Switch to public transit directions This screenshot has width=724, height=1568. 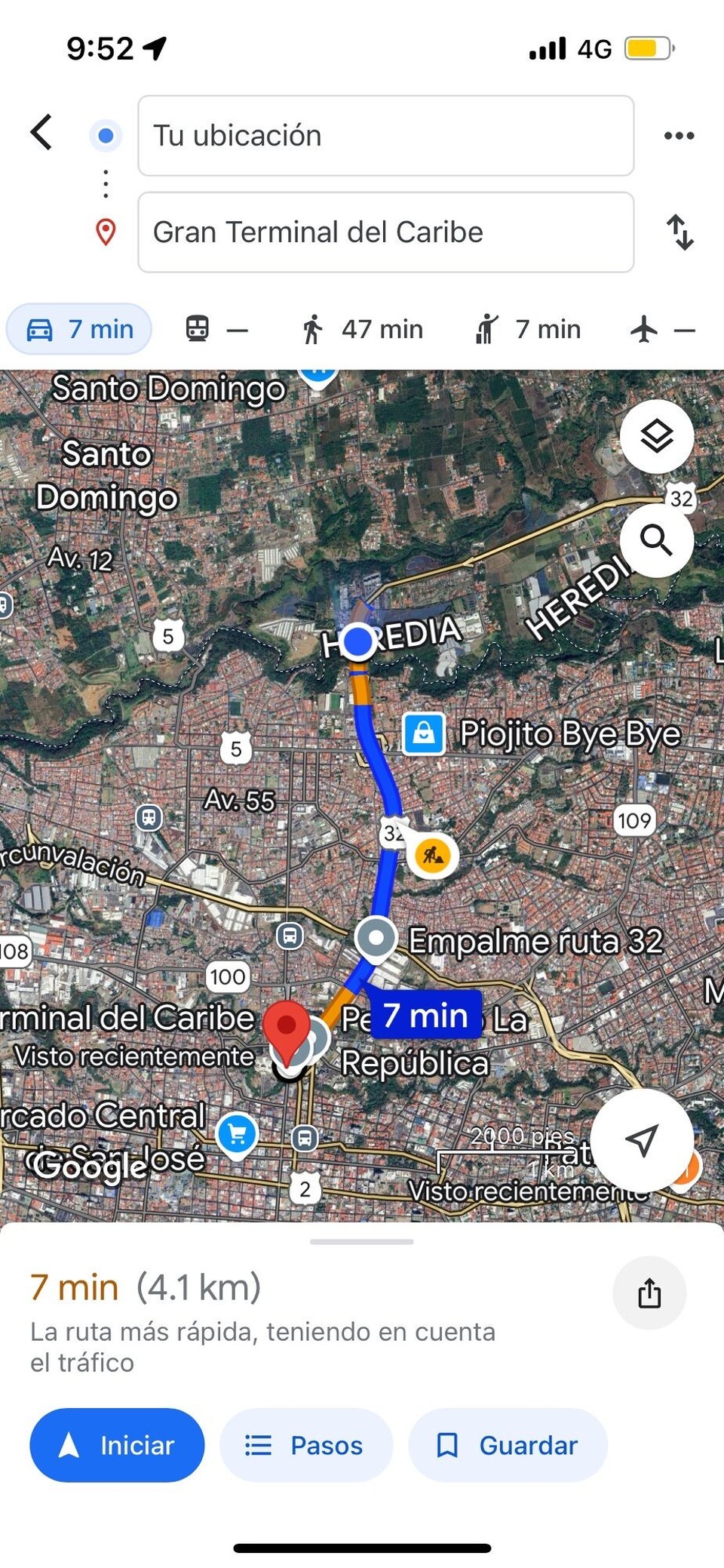(213, 328)
